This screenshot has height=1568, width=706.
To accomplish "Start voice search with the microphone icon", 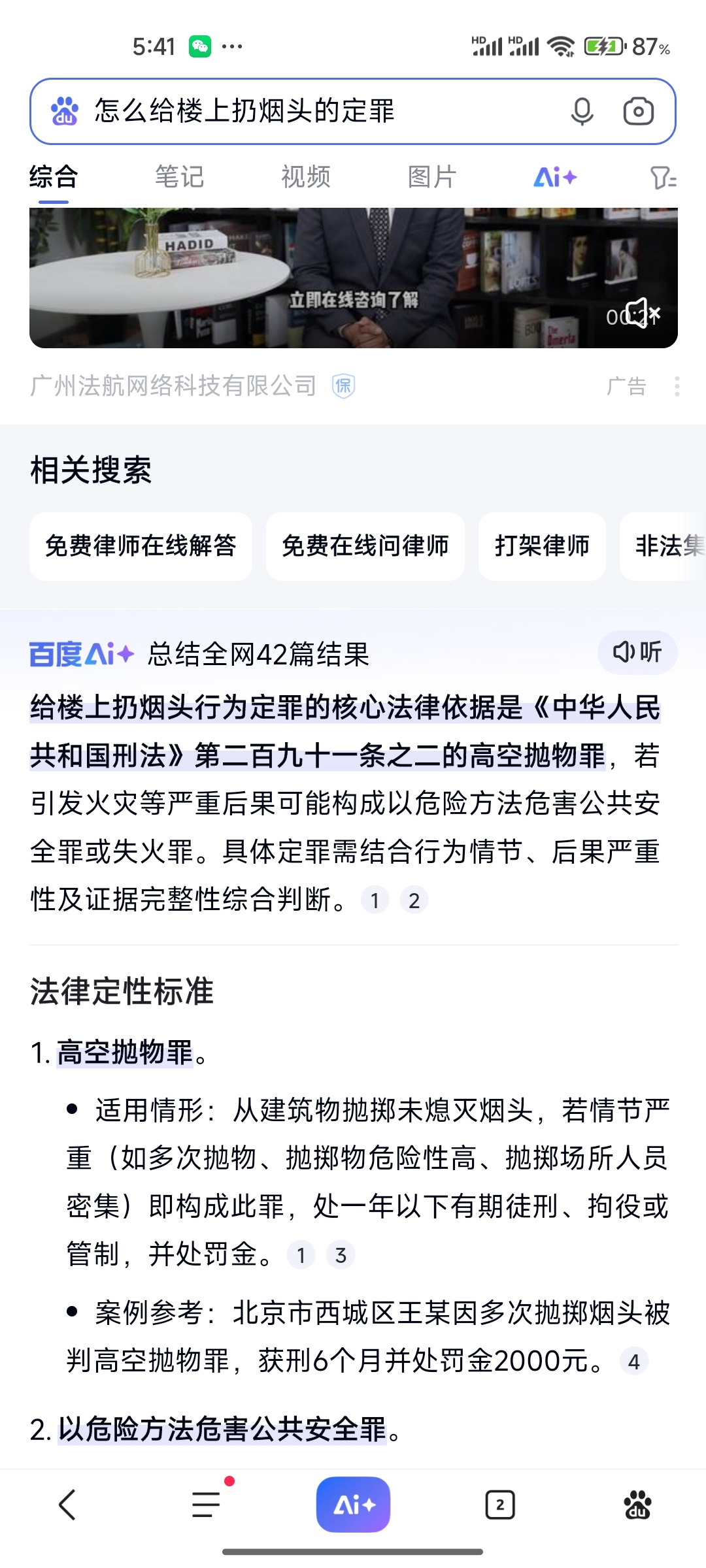I will [582, 111].
